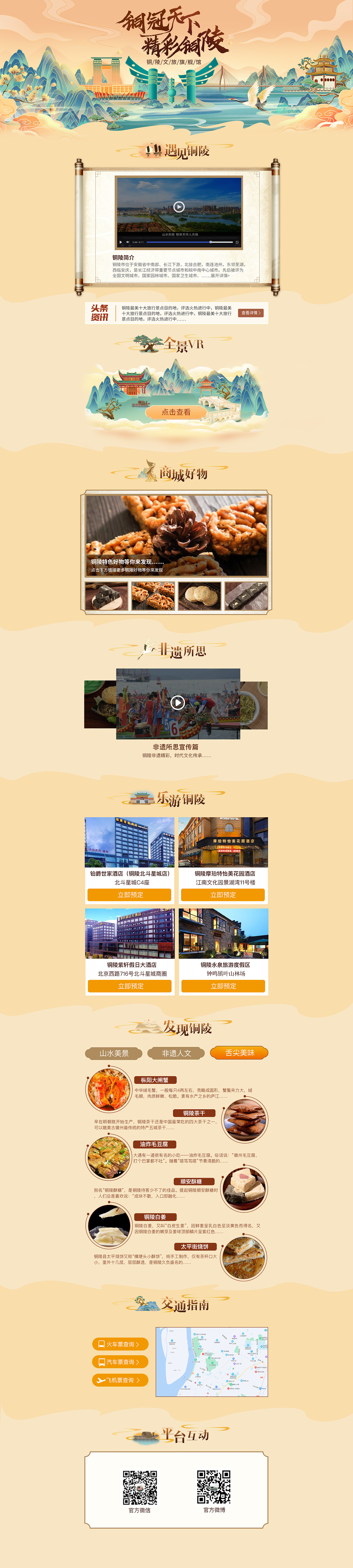Switch to the 非遗人文 tab
The width and height of the screenshot is (353, 1568).
tap(176, 1053)
